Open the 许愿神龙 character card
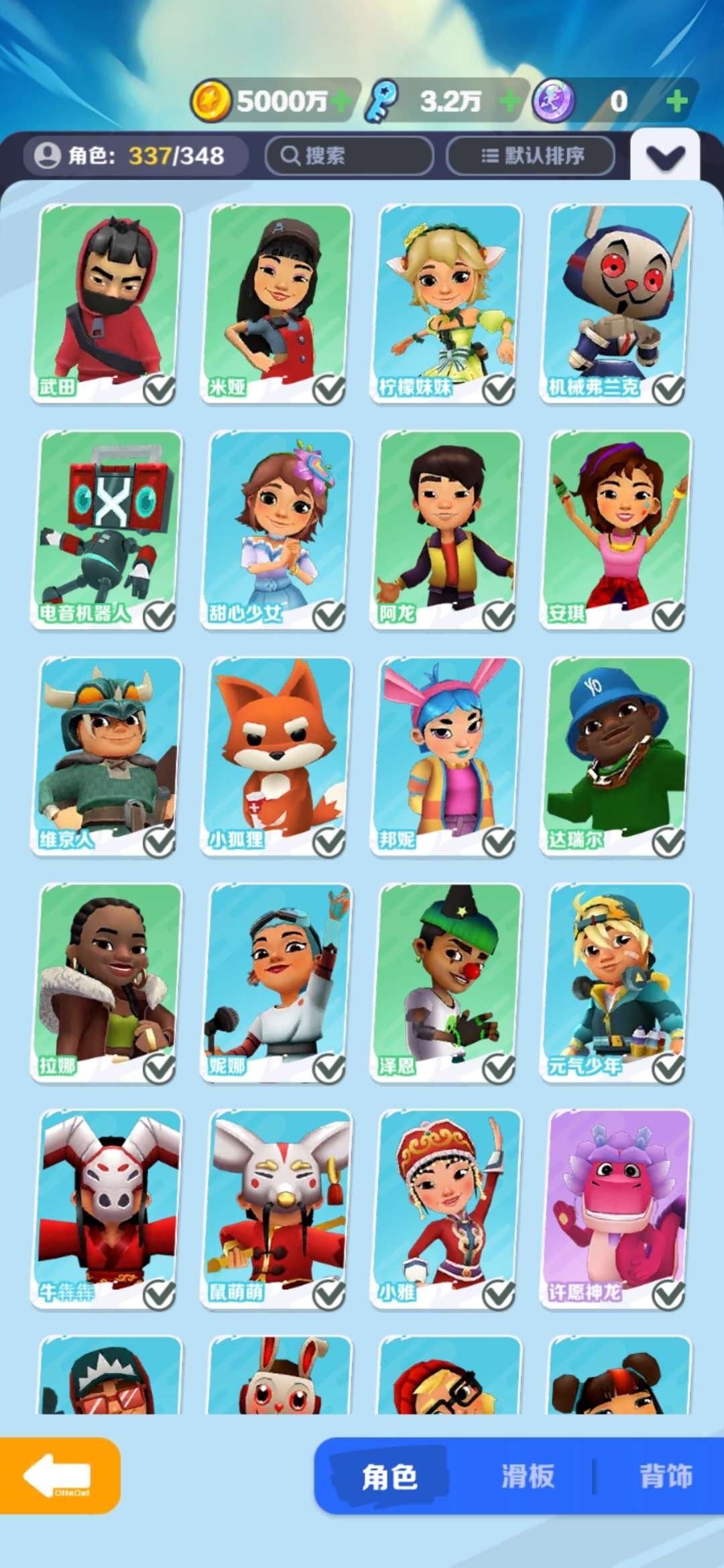The width and height of the screenshot is (724, 1568). point(616,1209)
